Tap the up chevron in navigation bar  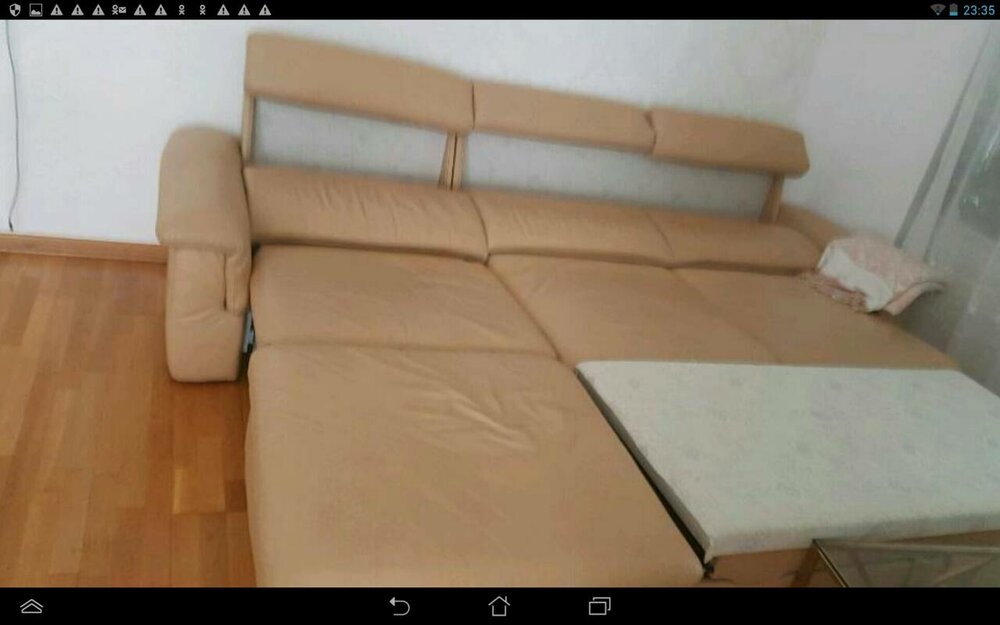tap(31, 606)
